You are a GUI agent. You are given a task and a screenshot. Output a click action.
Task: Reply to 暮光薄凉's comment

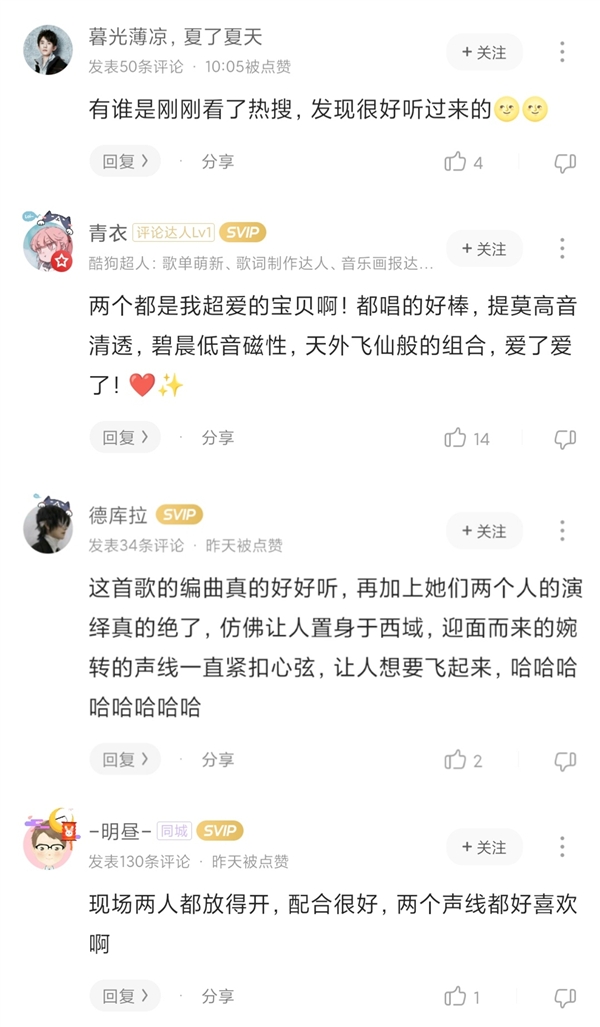[x=125, y=161]
